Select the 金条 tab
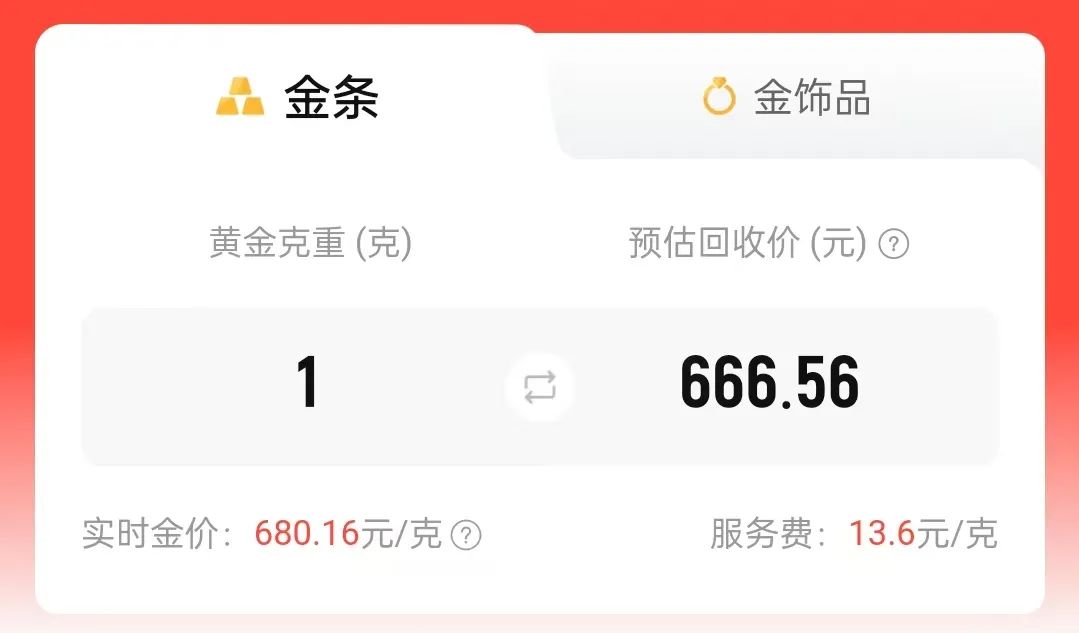Image resolution: width=1079 pixels, height=633 pixels. (298, 98)
